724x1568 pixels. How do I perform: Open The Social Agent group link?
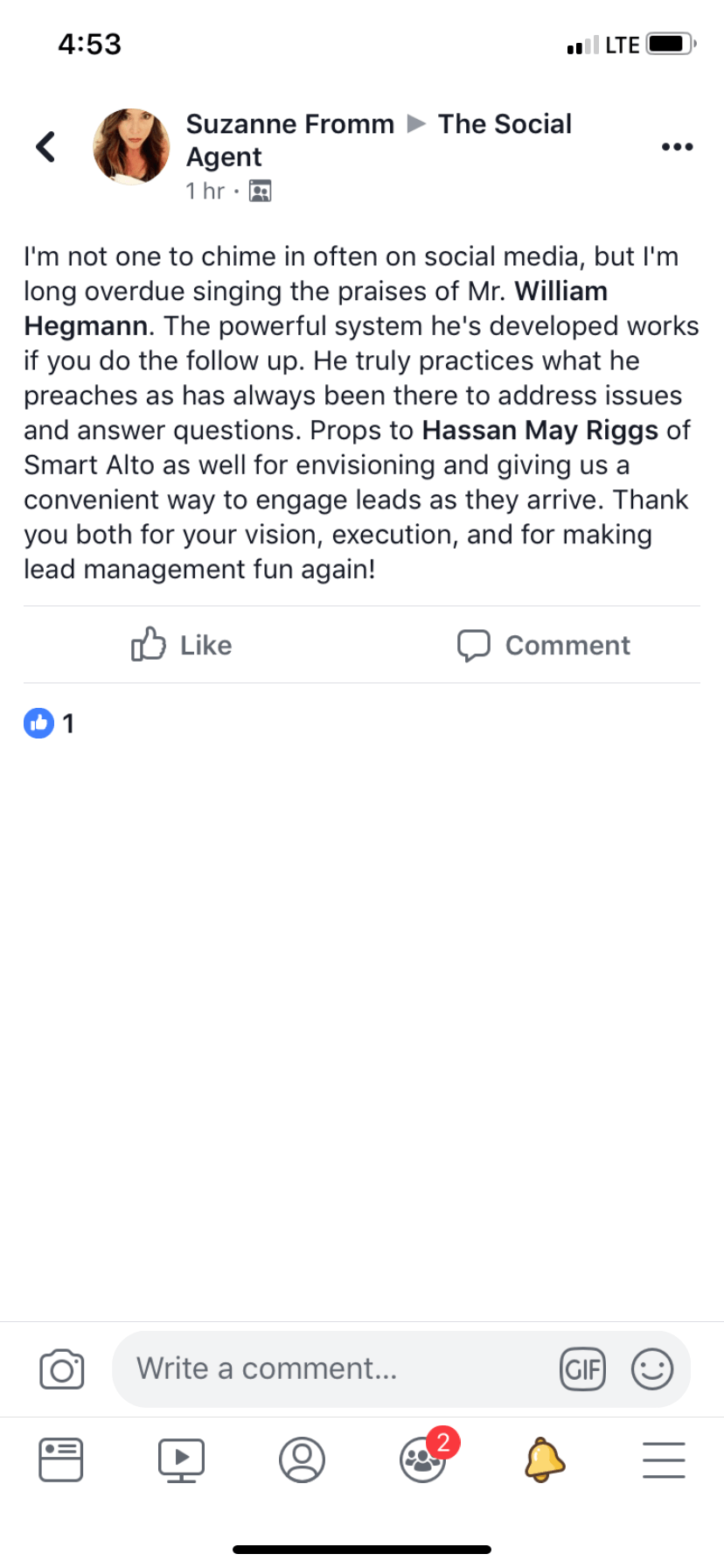505,124
